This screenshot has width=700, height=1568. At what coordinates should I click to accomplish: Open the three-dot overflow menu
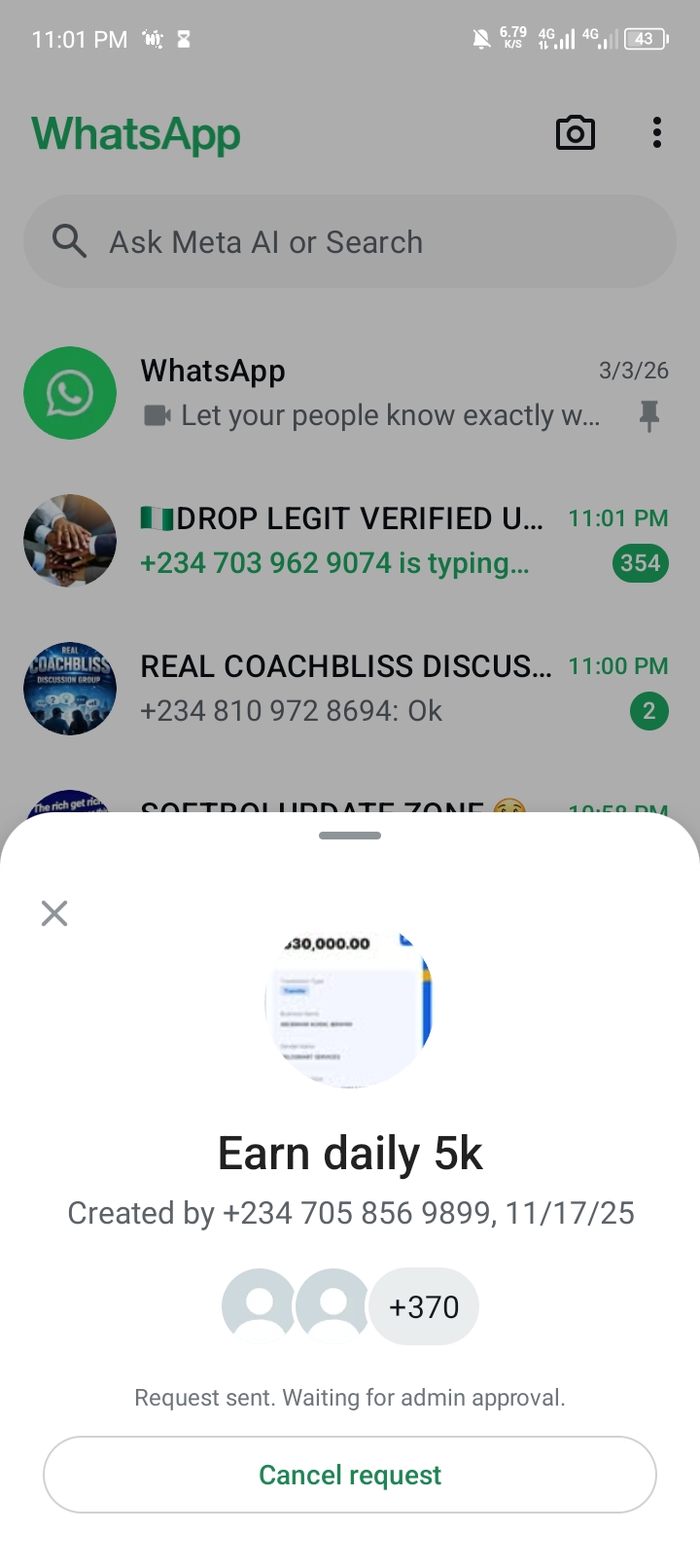pos(657,133)
